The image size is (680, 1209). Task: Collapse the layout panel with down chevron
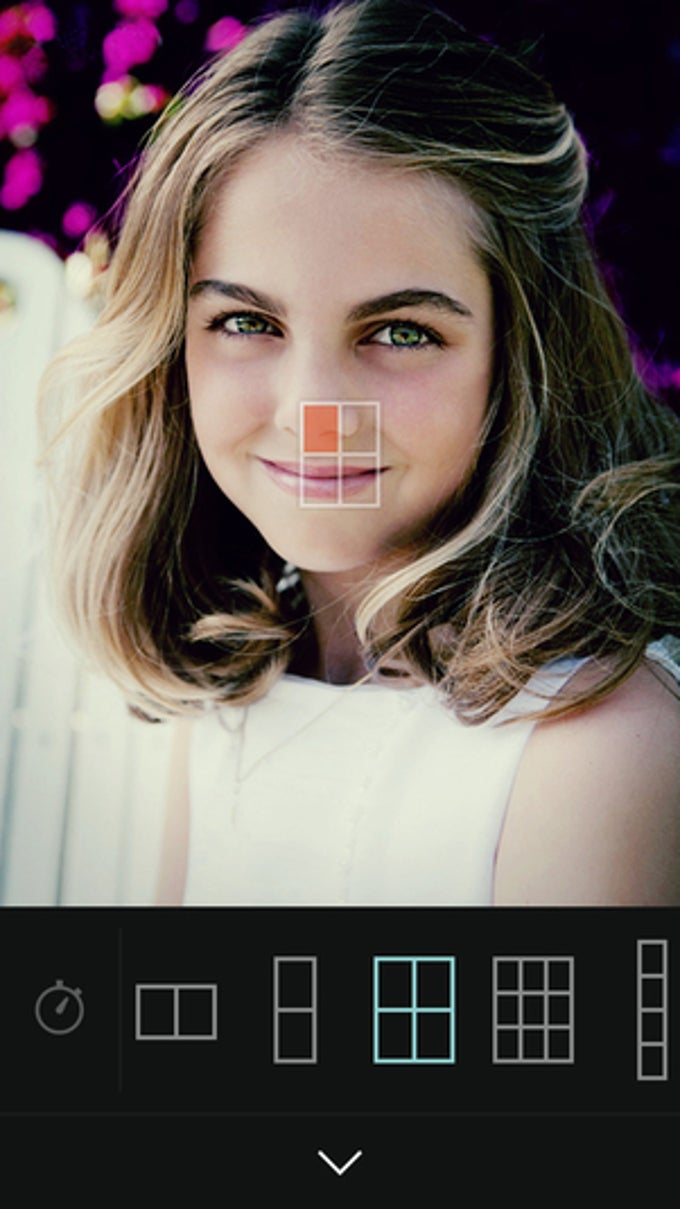coord(340,1161)
